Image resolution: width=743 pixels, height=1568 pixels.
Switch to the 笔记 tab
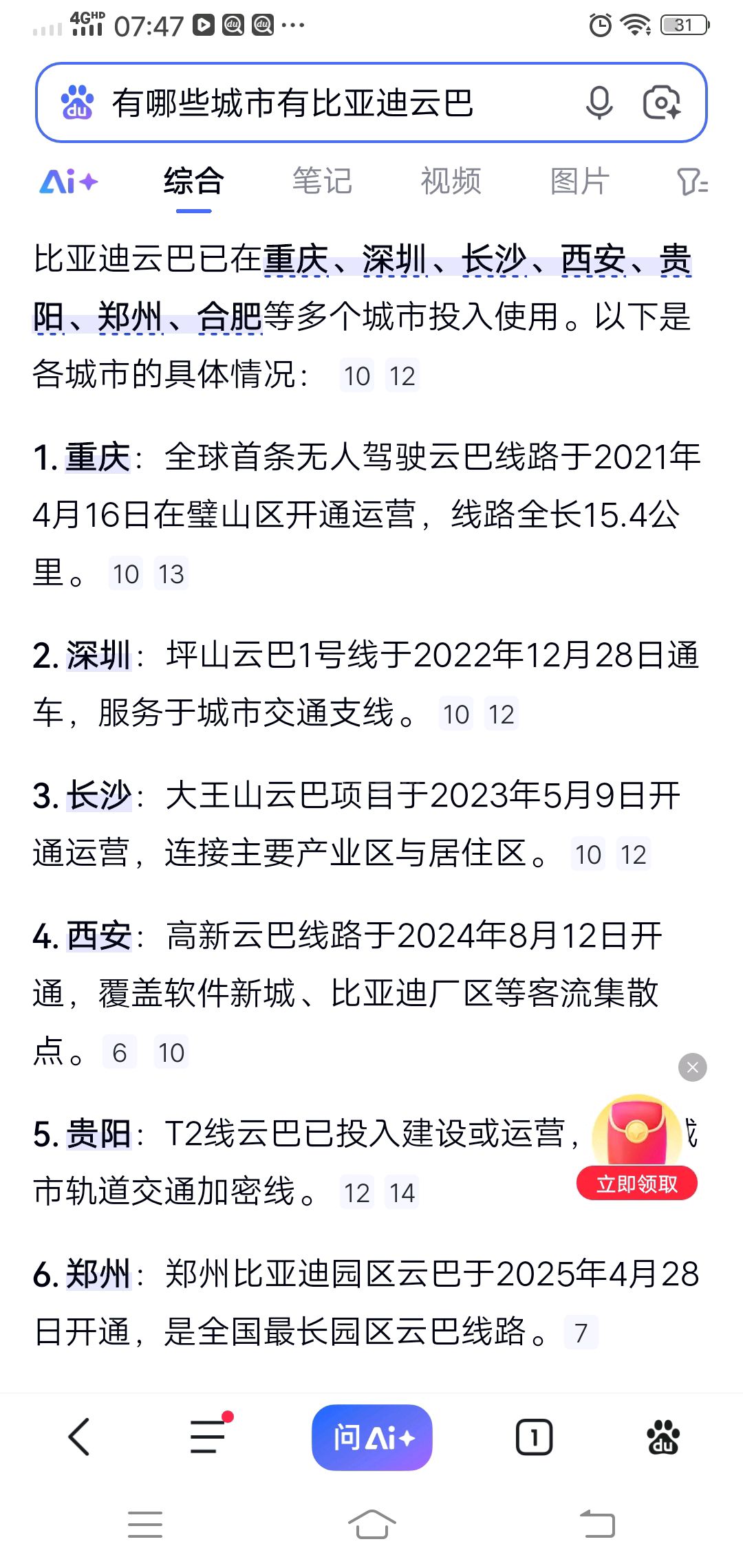coord(322,182)
